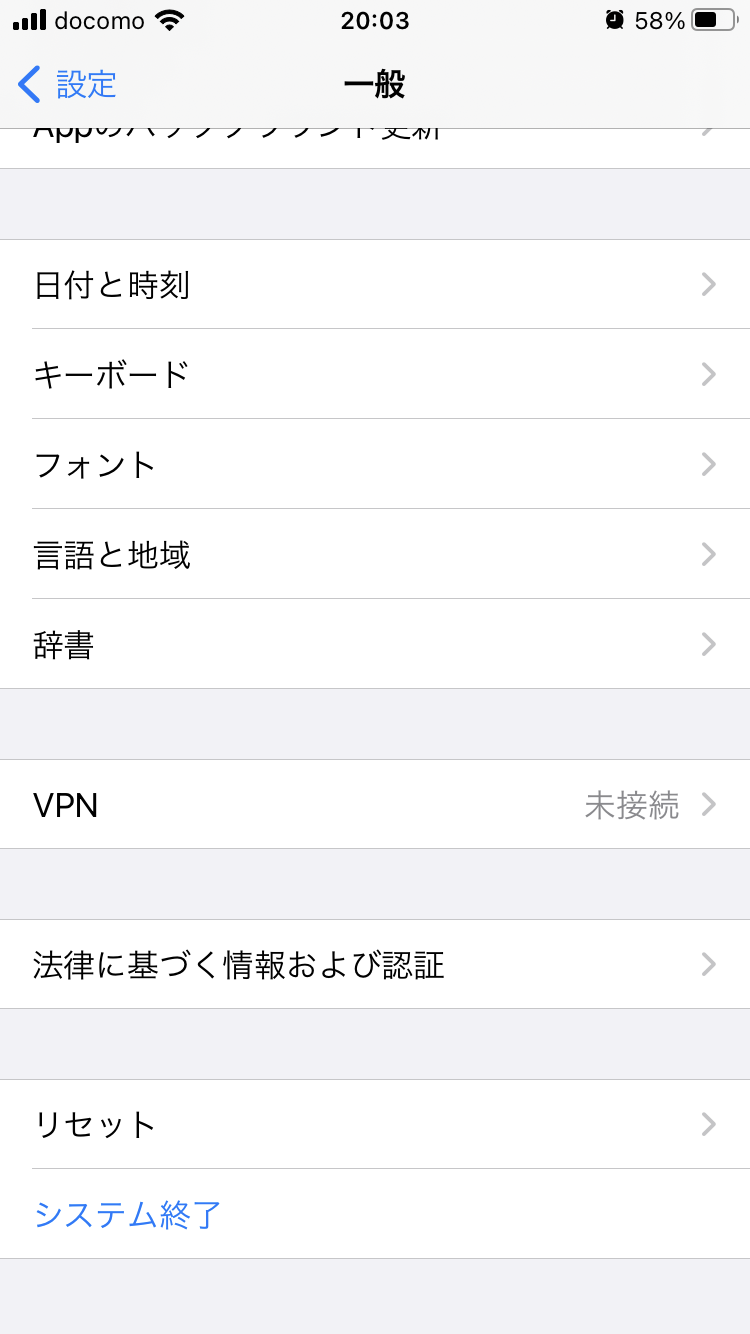
Task: Open フォント settings
Action: (x=375, y=464)
